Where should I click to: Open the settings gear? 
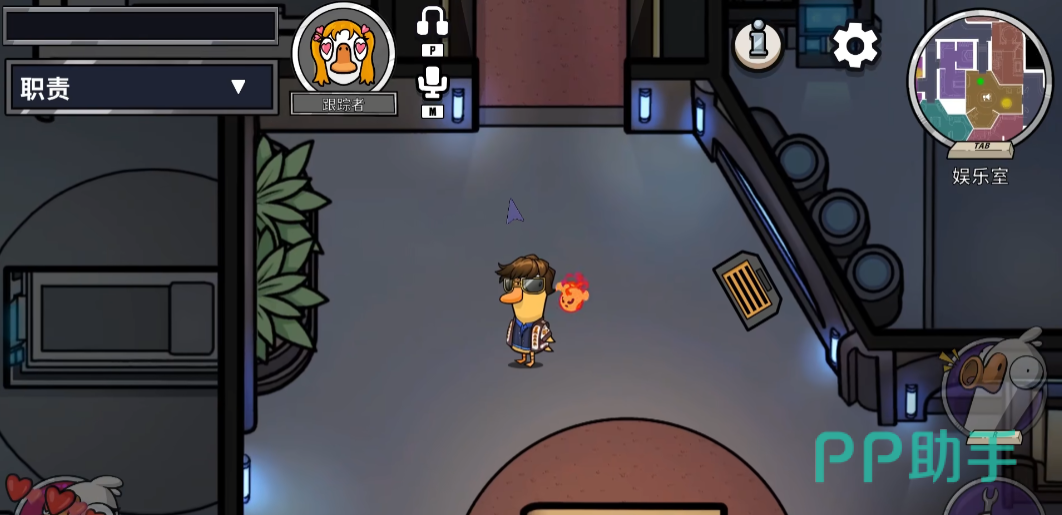click(x=855, y=45)
